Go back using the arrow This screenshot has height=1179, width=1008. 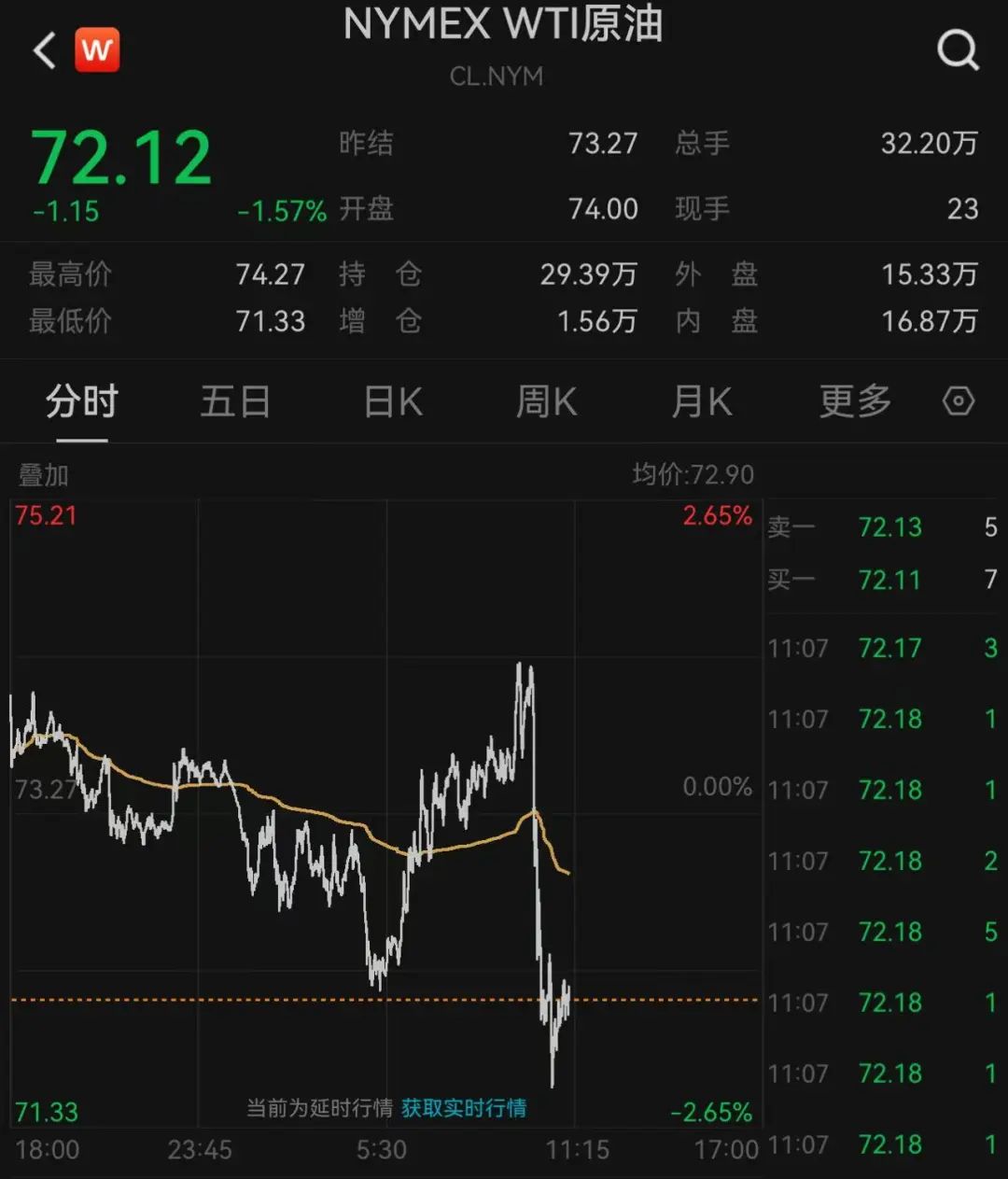click(x=44, y=50)
